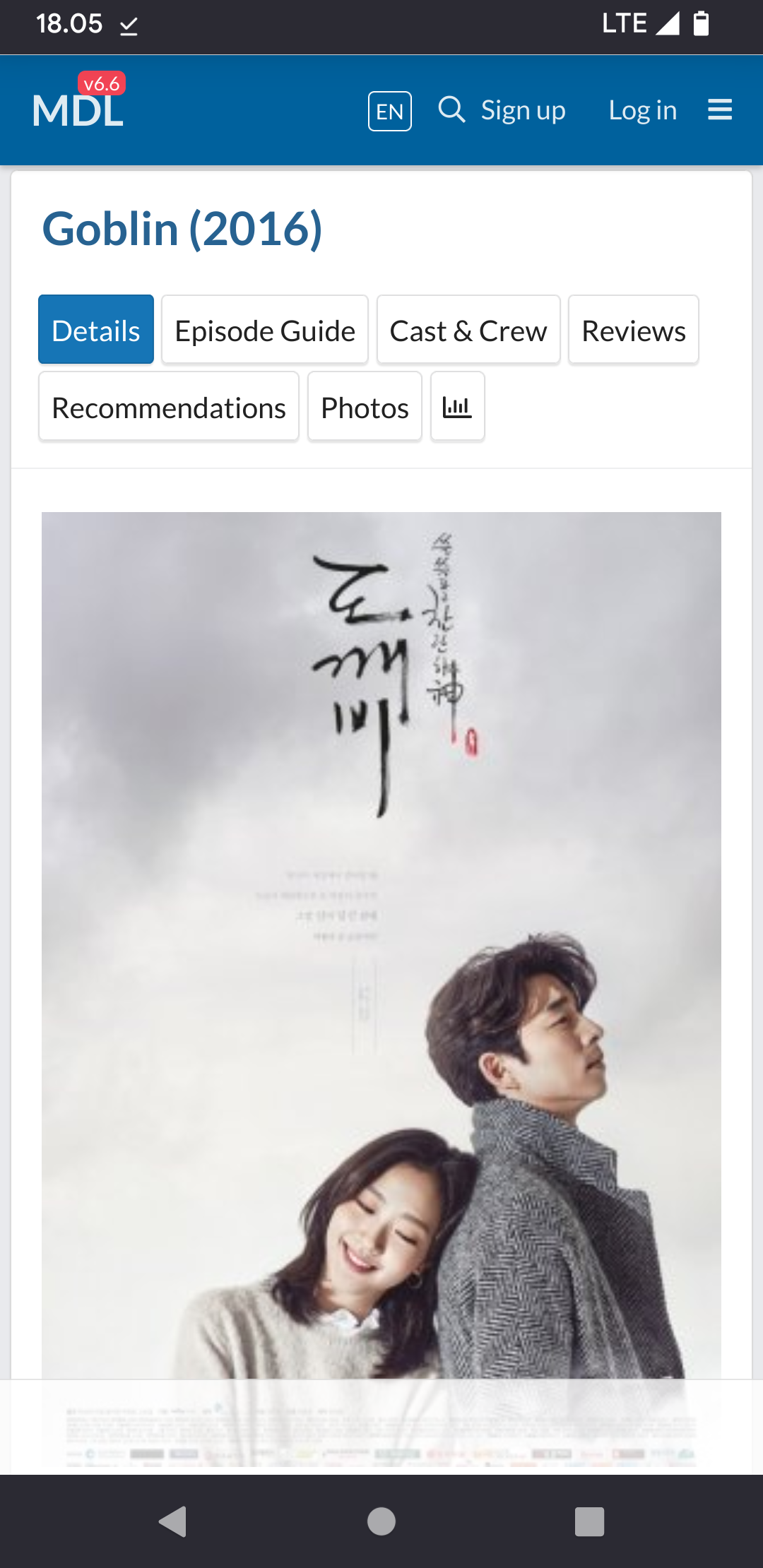This screenshot has width=763, height=1568.
Task: Switch to the Episode Guide tab
Action: (x=265, y=330)
